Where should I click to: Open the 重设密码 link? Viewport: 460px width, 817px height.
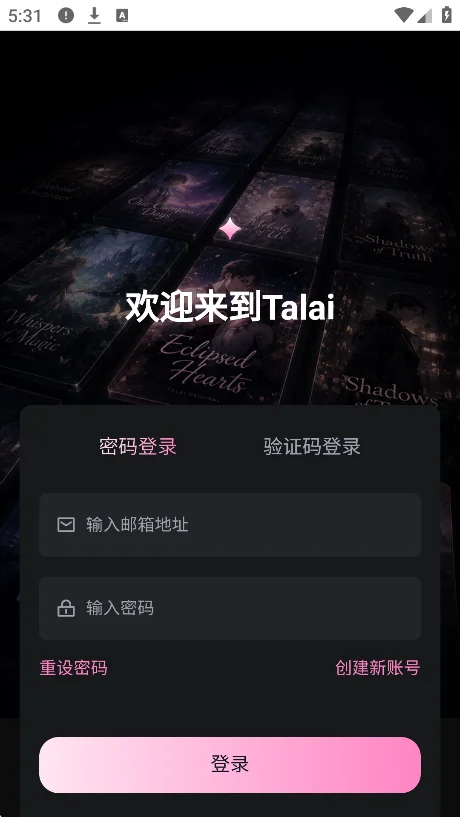[x=73, y=667]
